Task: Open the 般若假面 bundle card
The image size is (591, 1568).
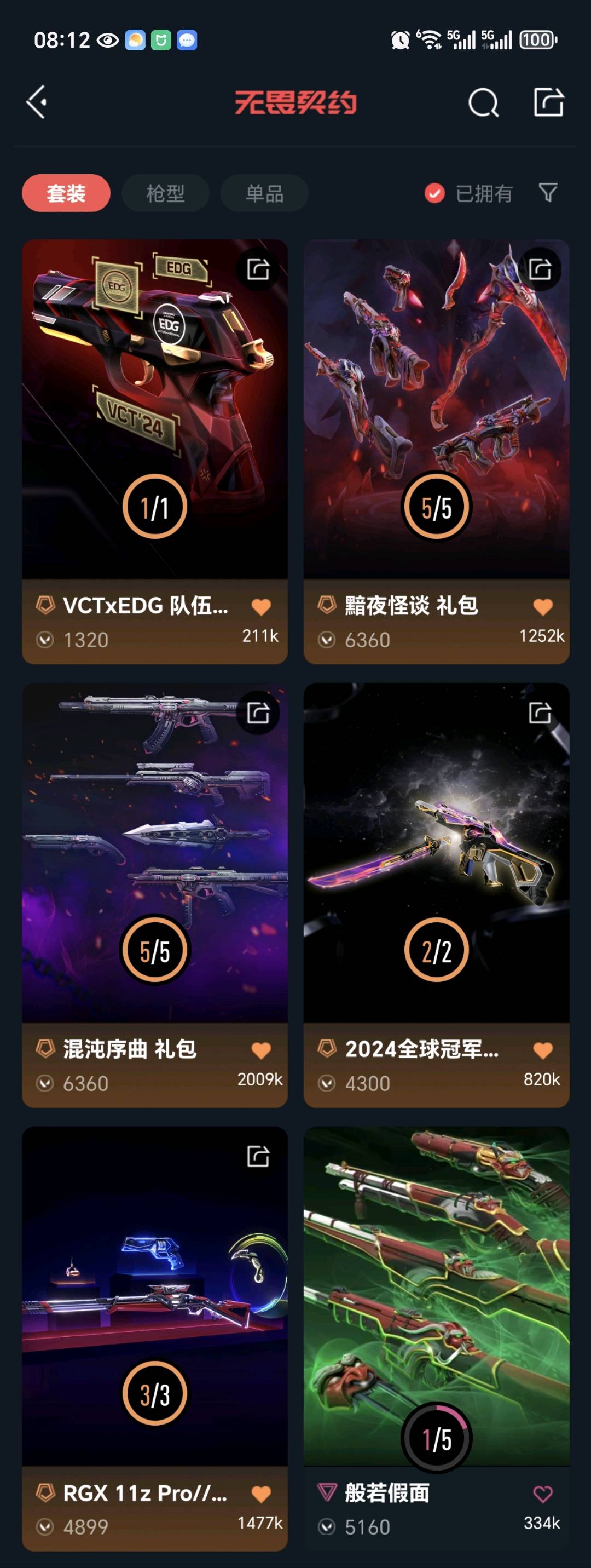Action: coord(436,1296)
